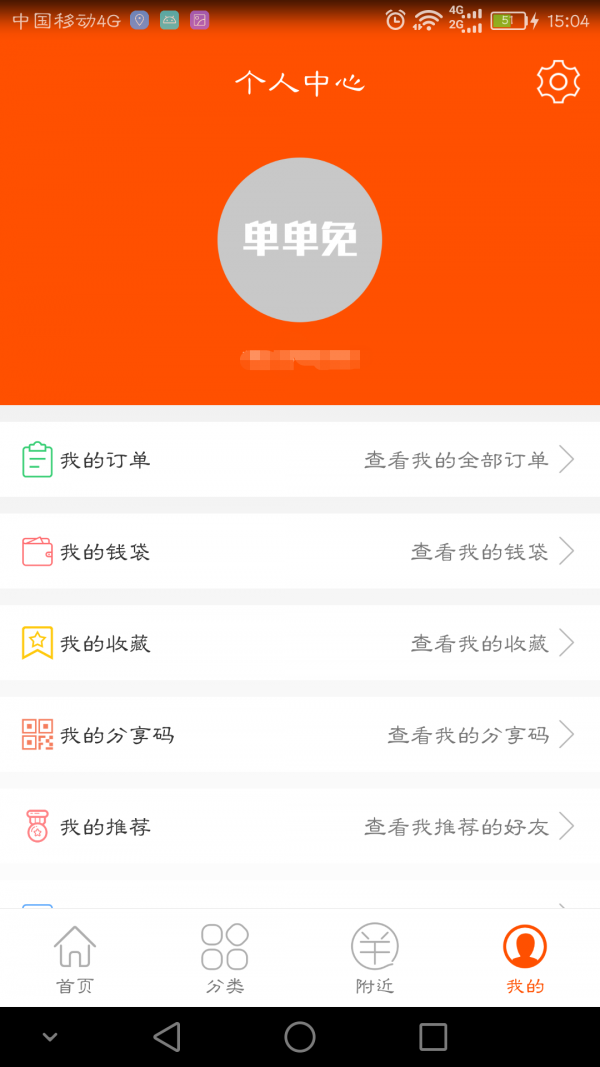
Task: Open 我的分享码 share code
Action: (x=300, y=735)
